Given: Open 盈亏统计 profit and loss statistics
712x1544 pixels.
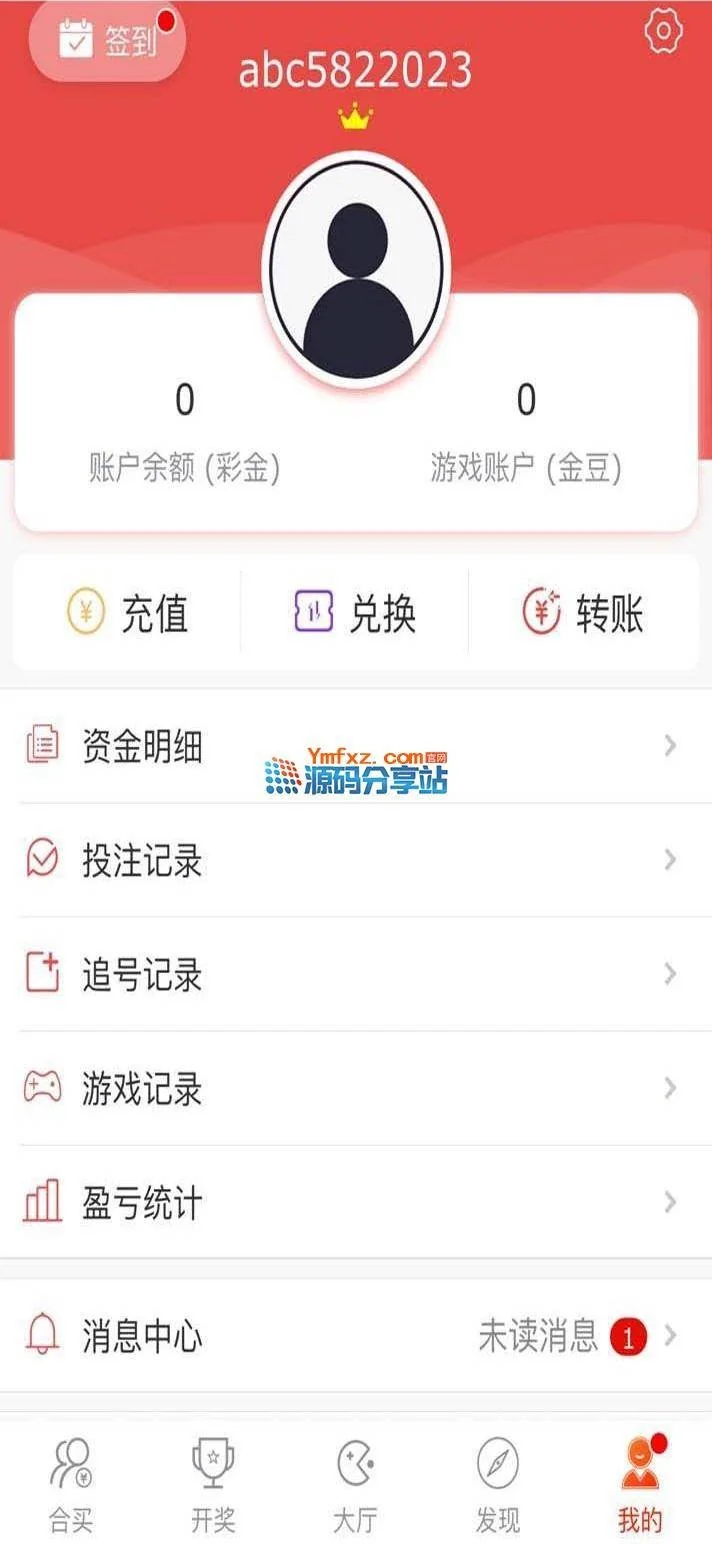Looking at the screenshot, I should [x=356, y=1202].
